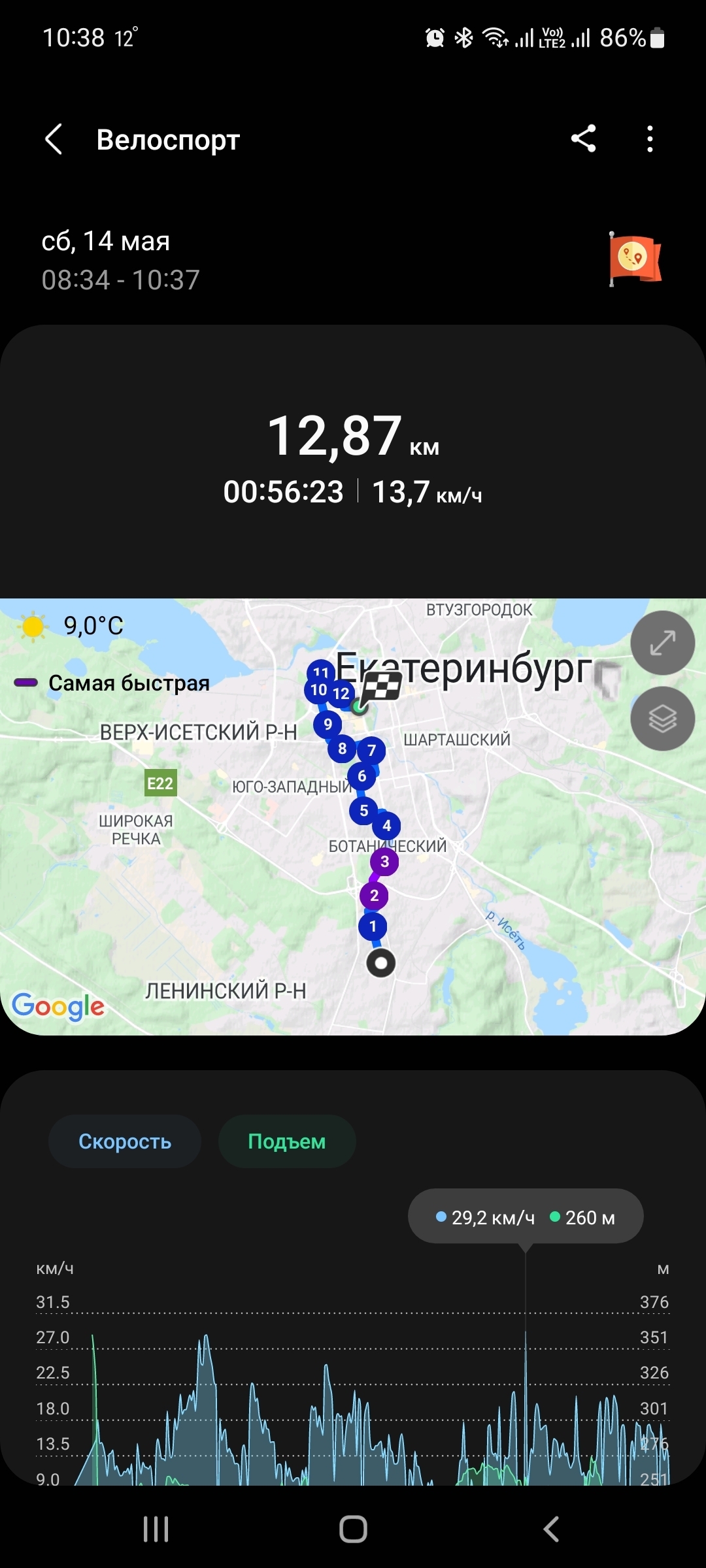This screenshot has height=1568, width=706.
Task: Toggle the Скорость chart chip
Action: pos(125,1141)
